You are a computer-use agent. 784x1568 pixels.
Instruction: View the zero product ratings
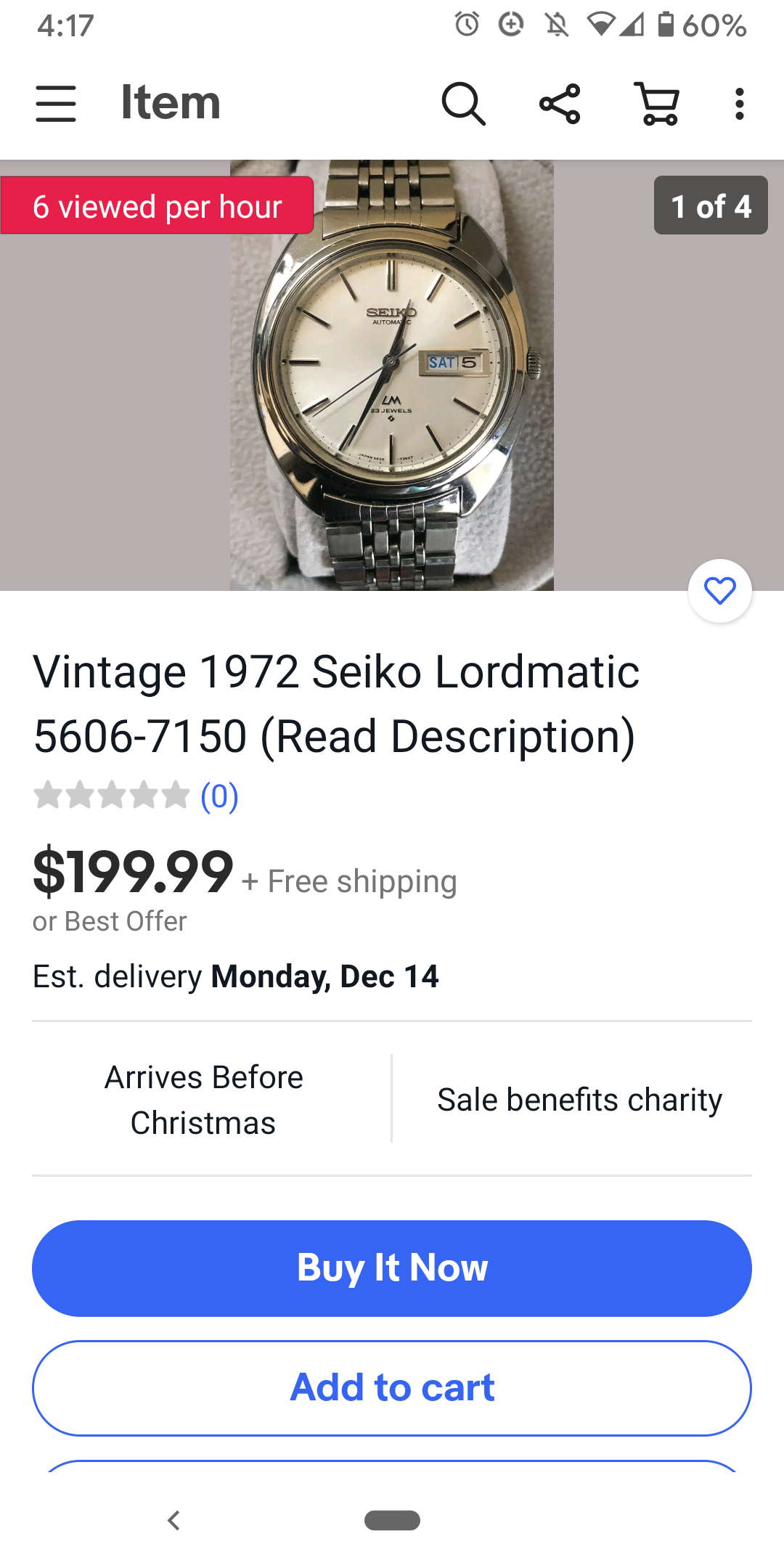click(x=219, y=796)
